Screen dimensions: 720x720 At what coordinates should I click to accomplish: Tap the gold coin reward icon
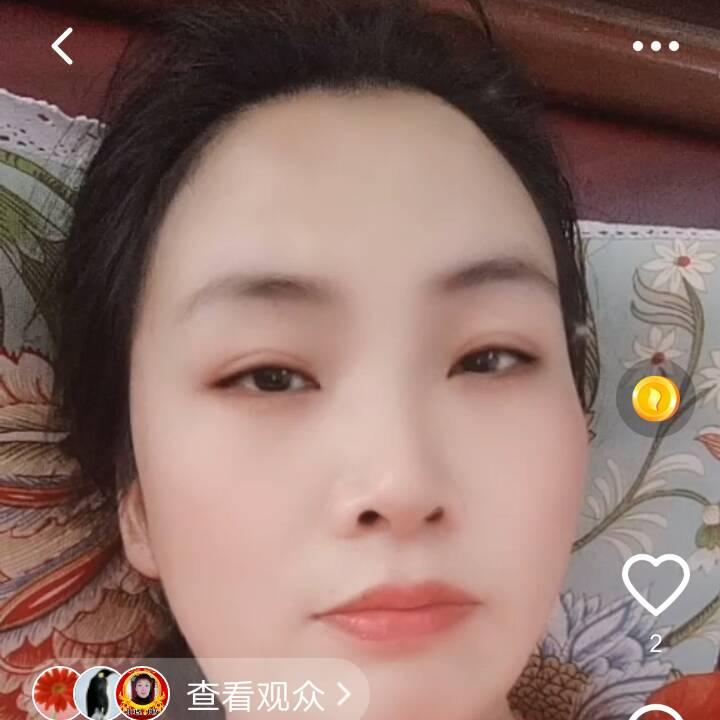pyautogui.click(x=655, y=400)
